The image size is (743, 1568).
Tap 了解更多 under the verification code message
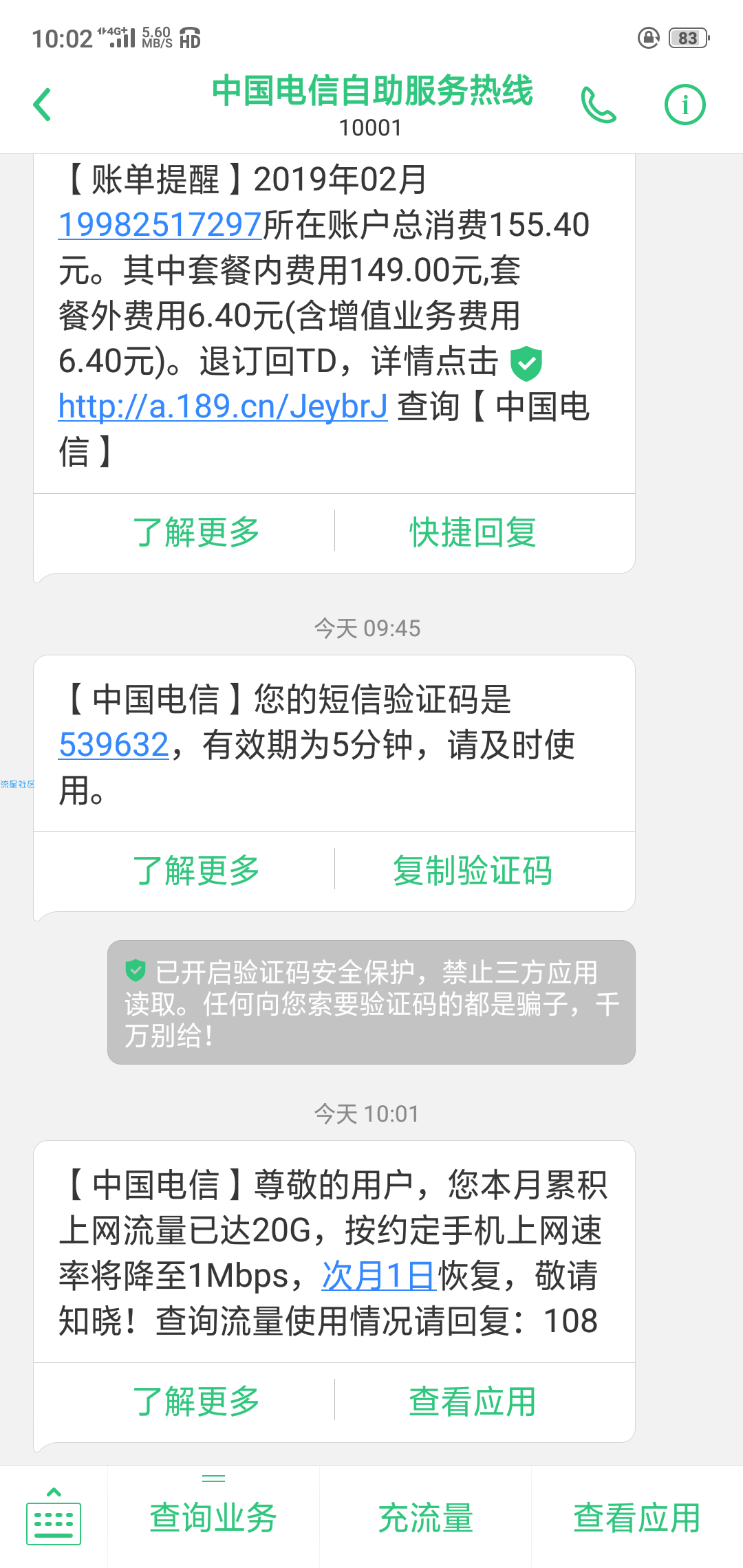click(x=196, y=871)
